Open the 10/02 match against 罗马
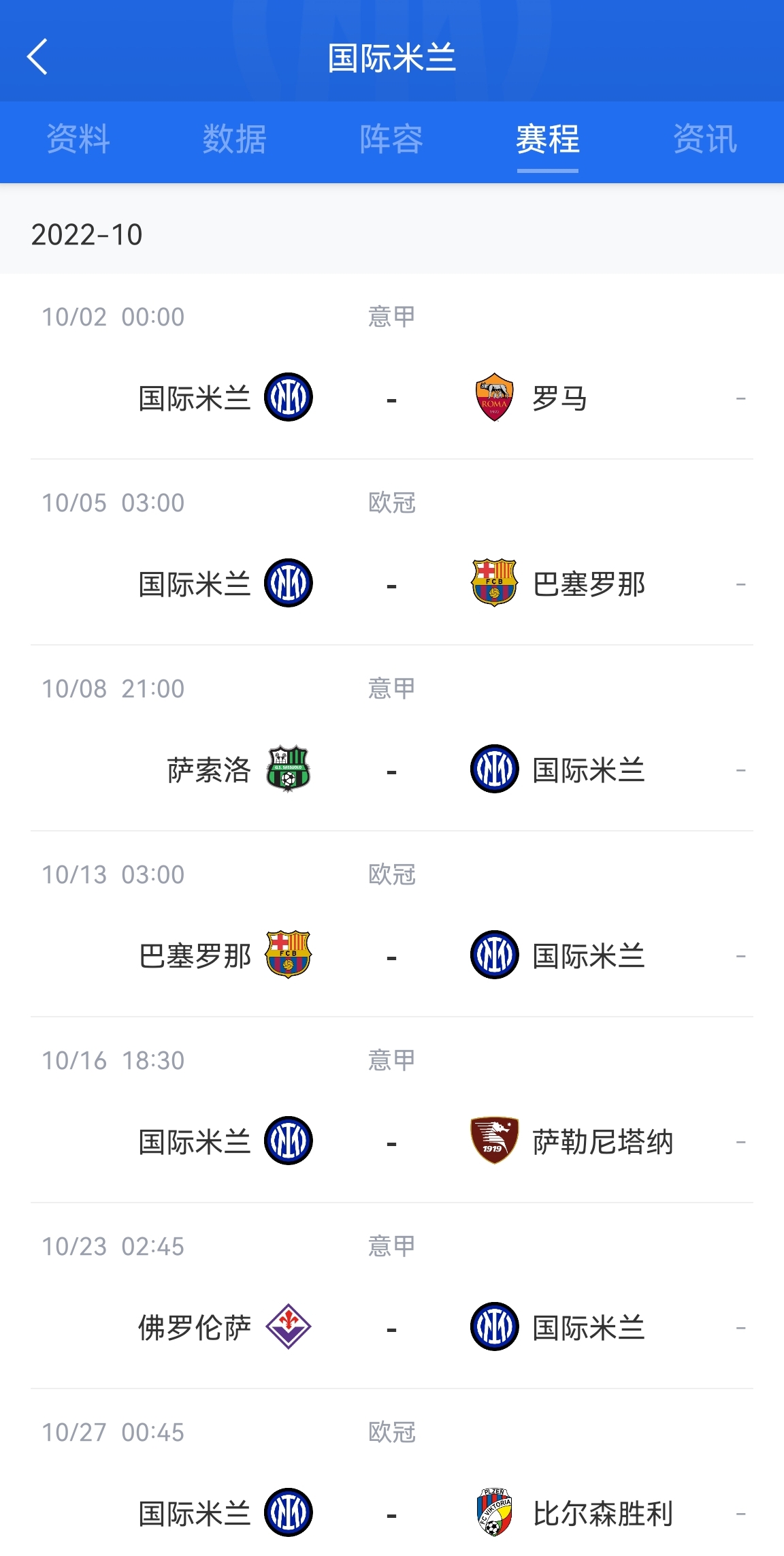The height and width of the screenshot is (1556, 784). tap(392, 366)
